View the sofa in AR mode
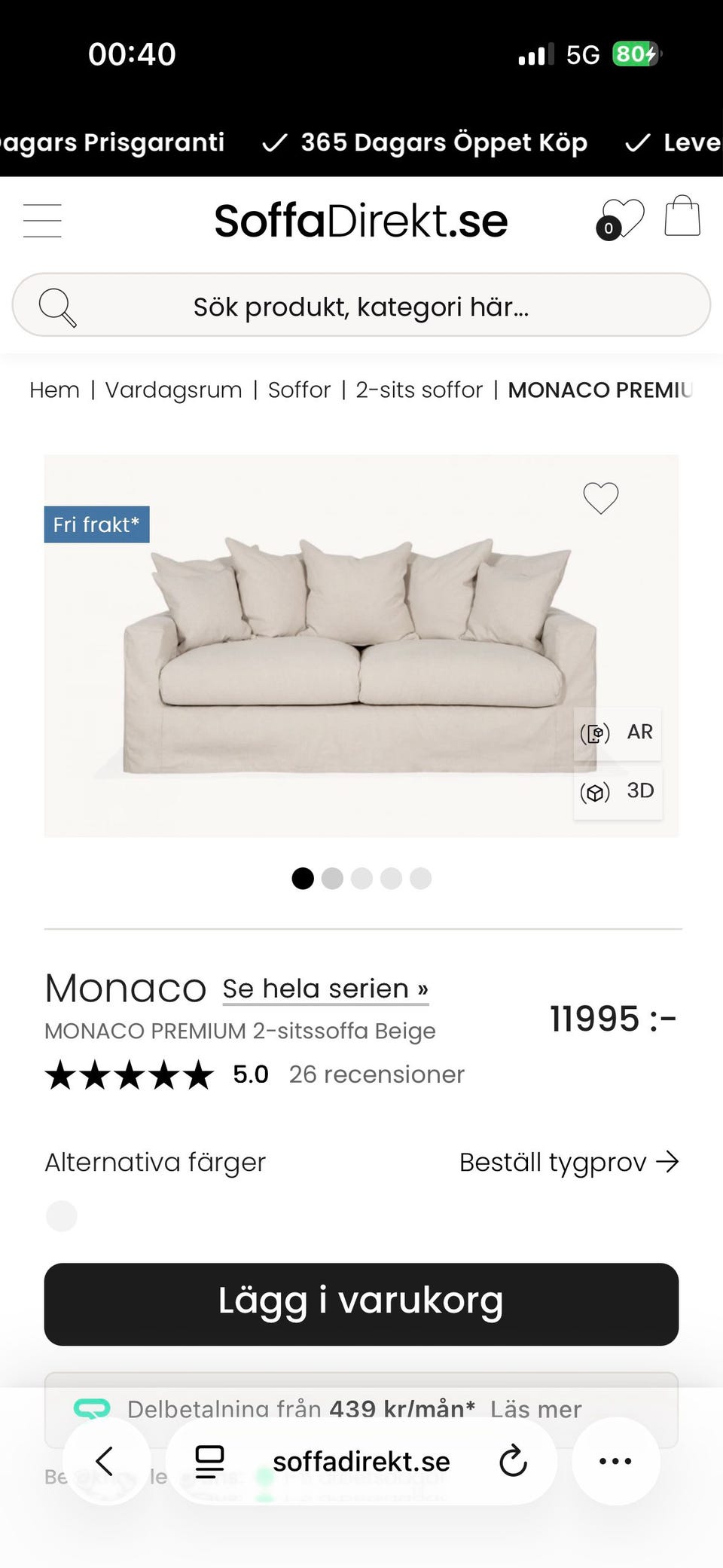723x1568 pixels. pos(618,732)
